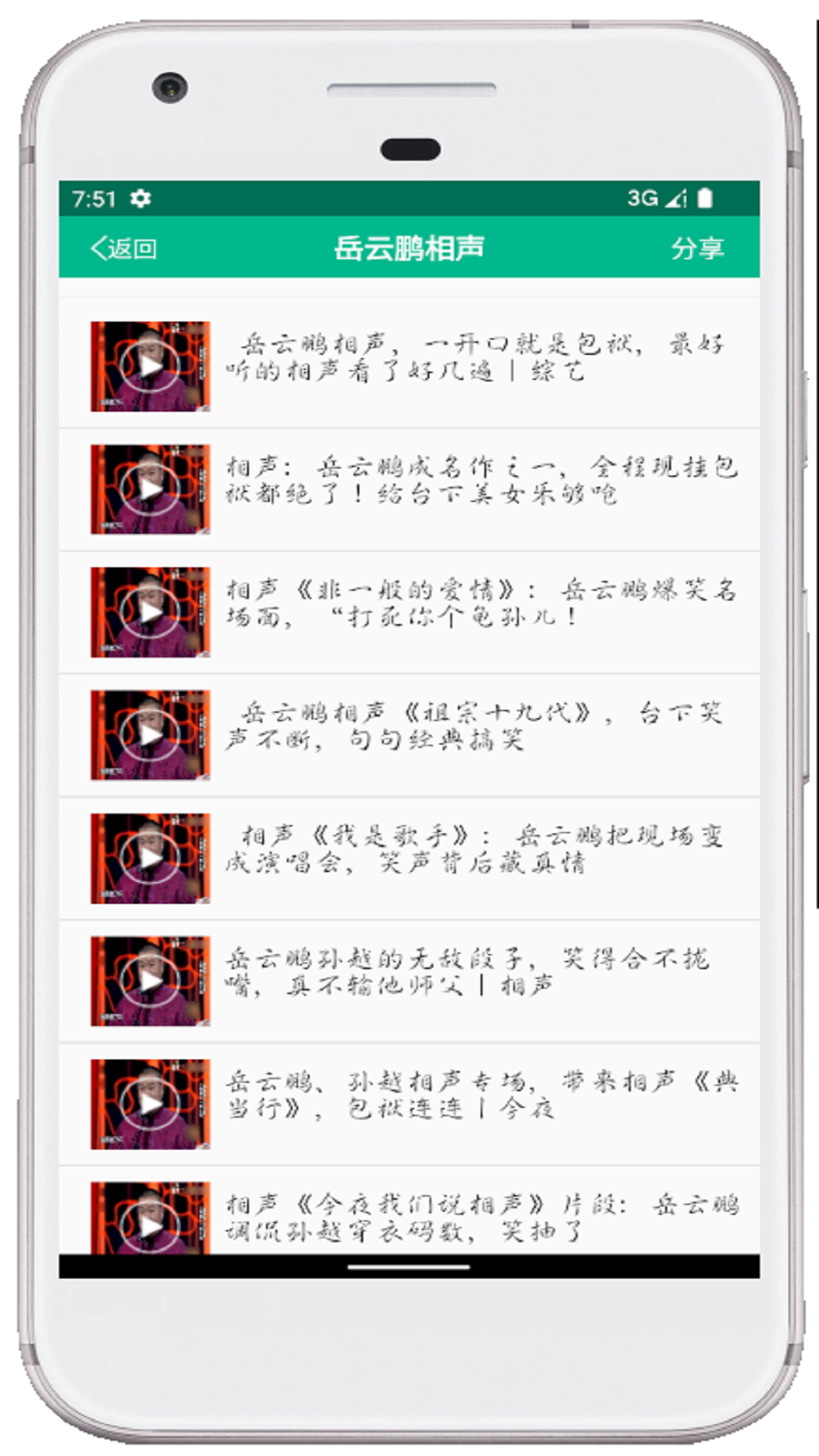Tap the 返回 back button
Viewport: 819px width, 1456px height.
pos(124,248)
